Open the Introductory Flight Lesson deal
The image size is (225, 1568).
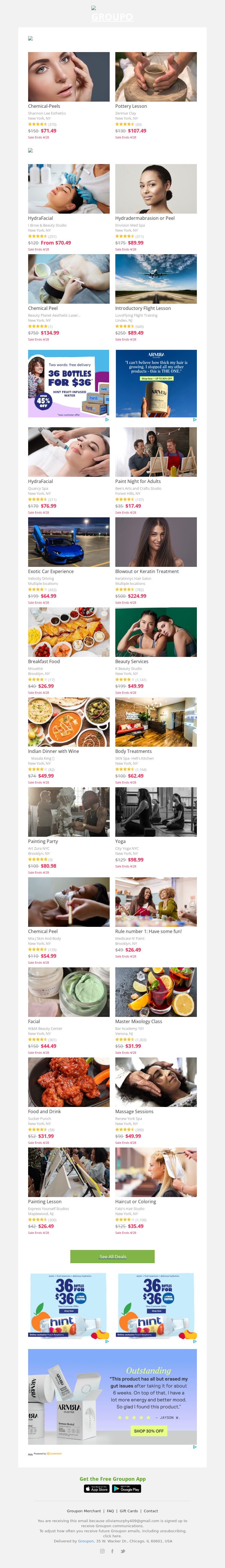pyautogui.click(x=156, y=279)
